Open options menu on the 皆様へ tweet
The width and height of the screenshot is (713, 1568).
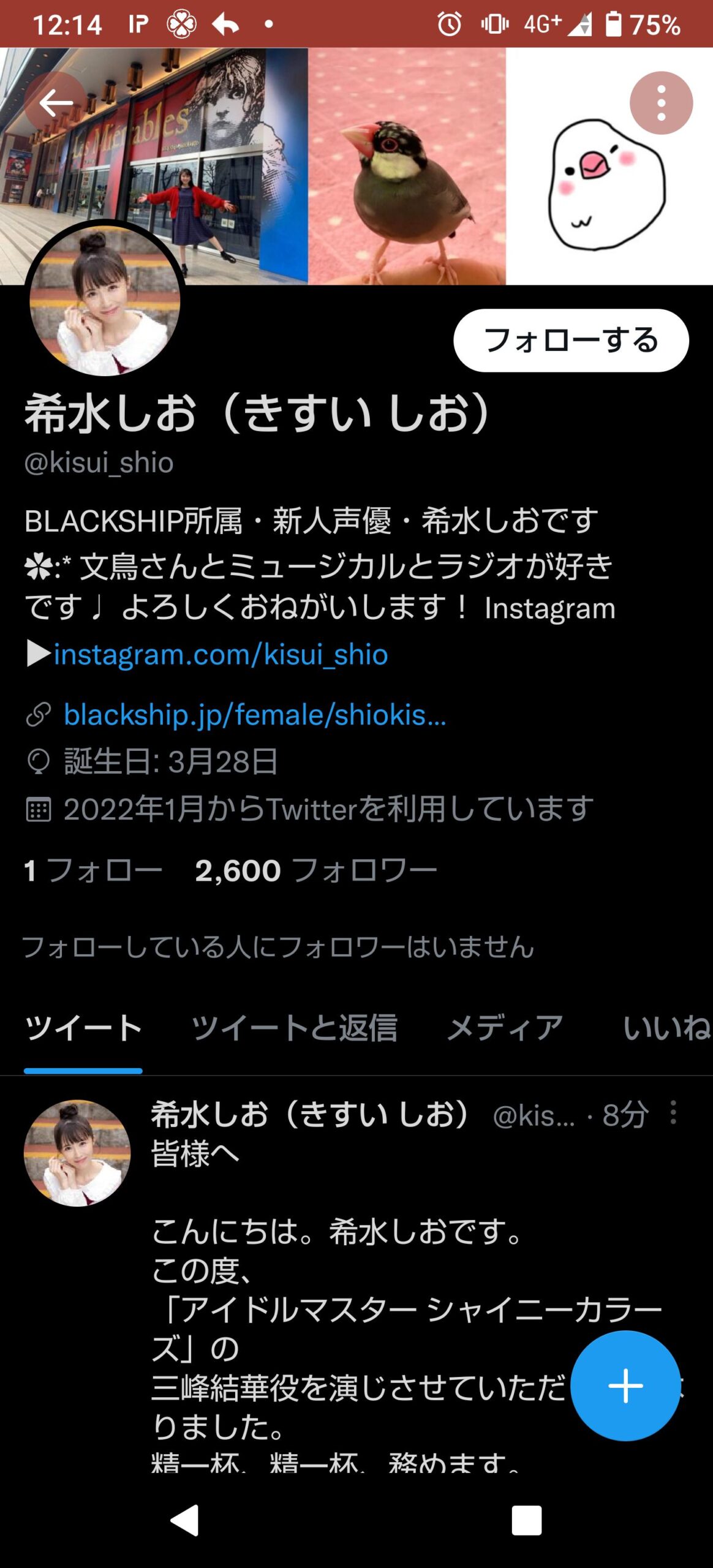(x=673, y=1112)
